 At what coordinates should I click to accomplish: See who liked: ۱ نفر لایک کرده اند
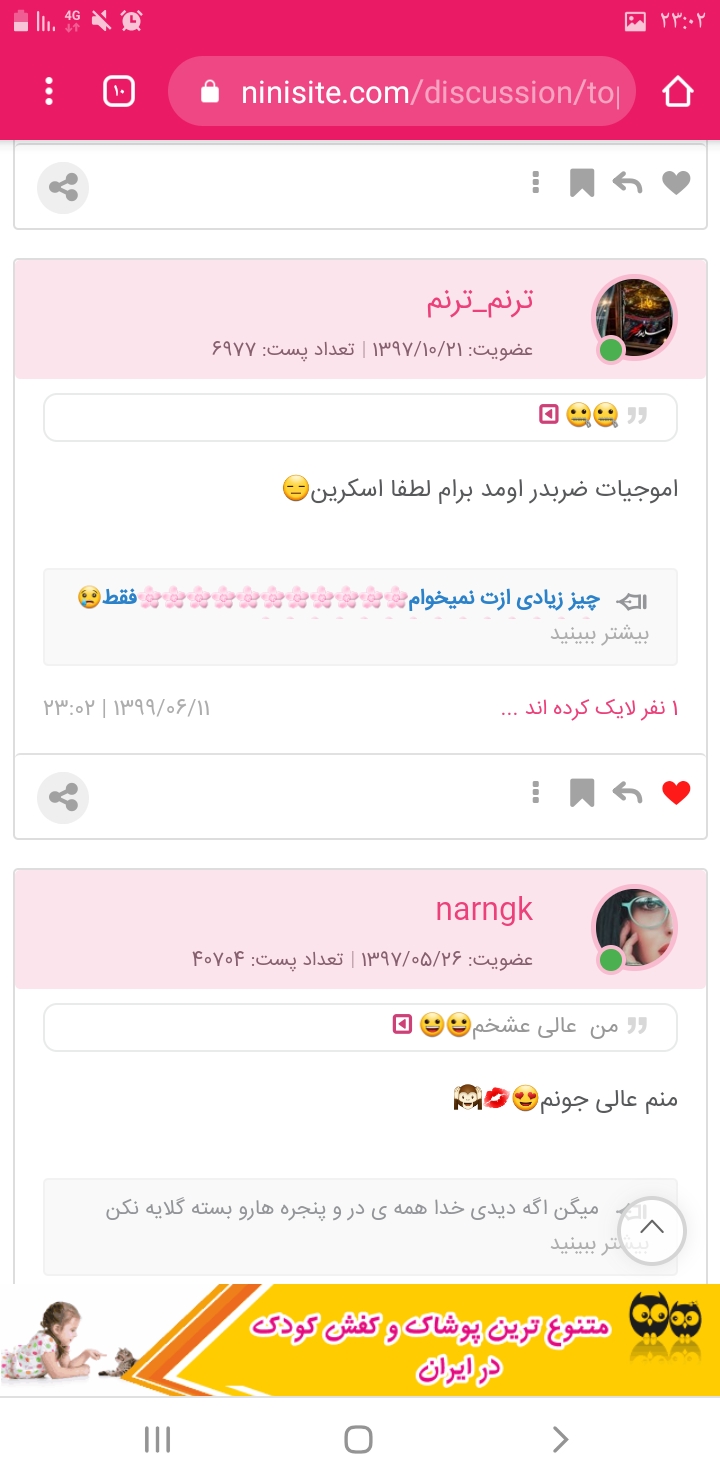589,709
